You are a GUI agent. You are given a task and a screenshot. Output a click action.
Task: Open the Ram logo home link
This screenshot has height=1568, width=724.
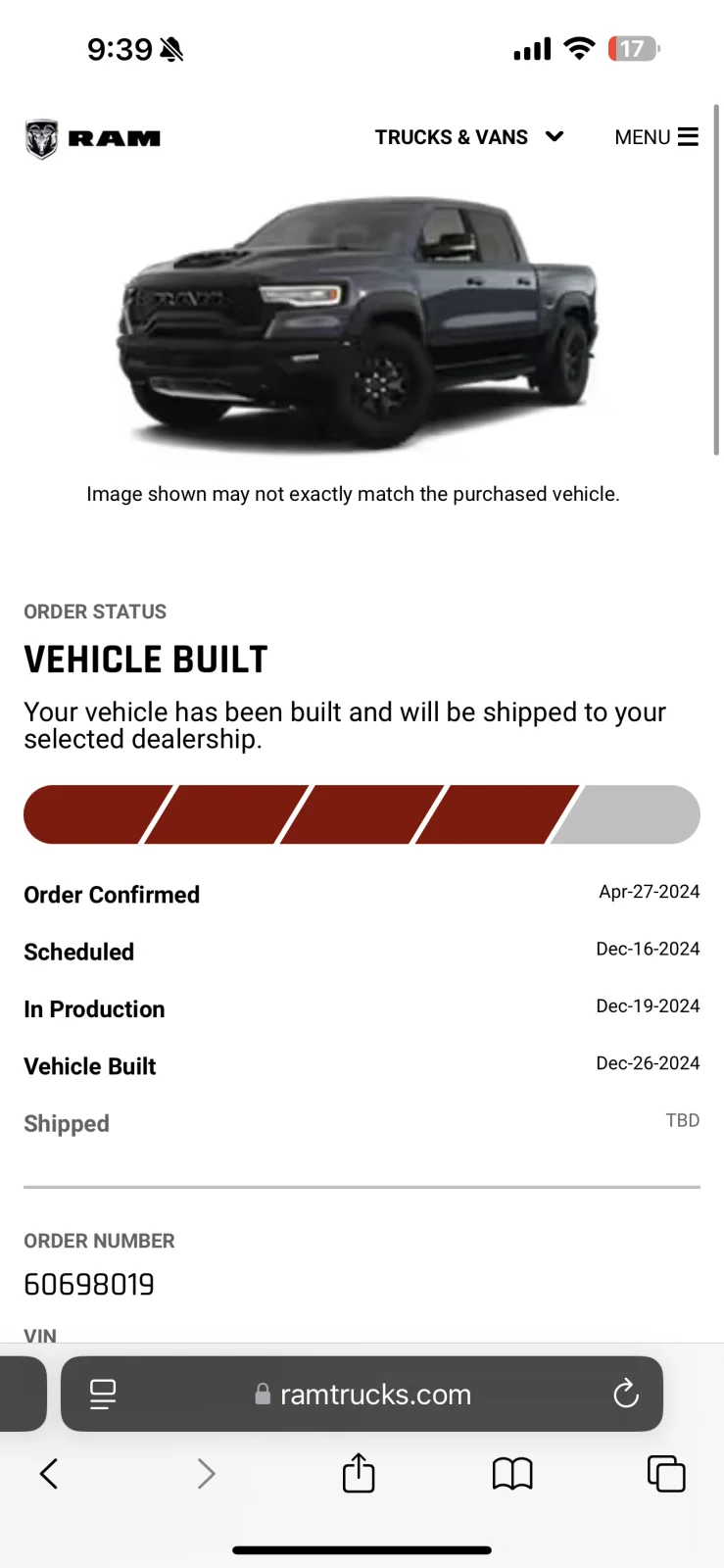pos(92,138)
